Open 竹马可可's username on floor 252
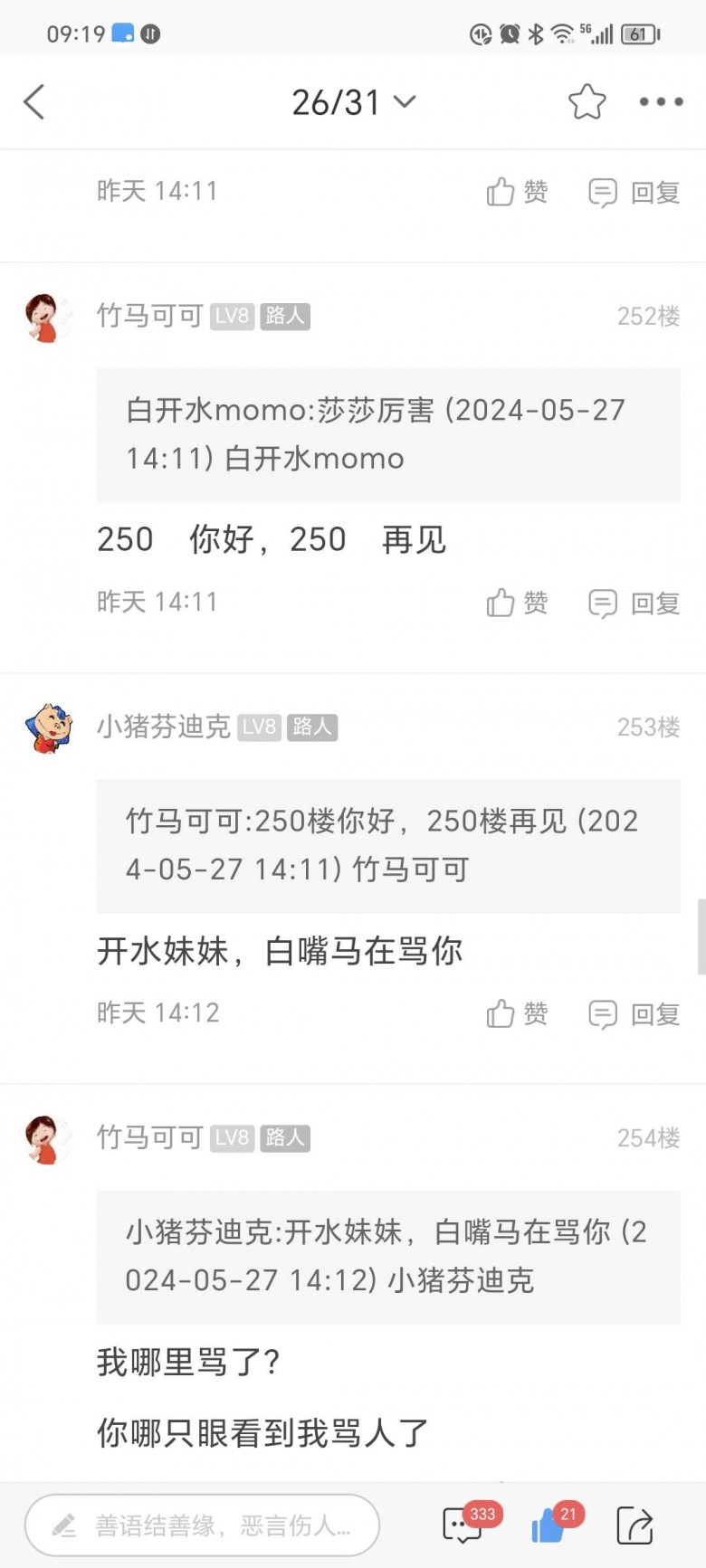 click(149, 316)
